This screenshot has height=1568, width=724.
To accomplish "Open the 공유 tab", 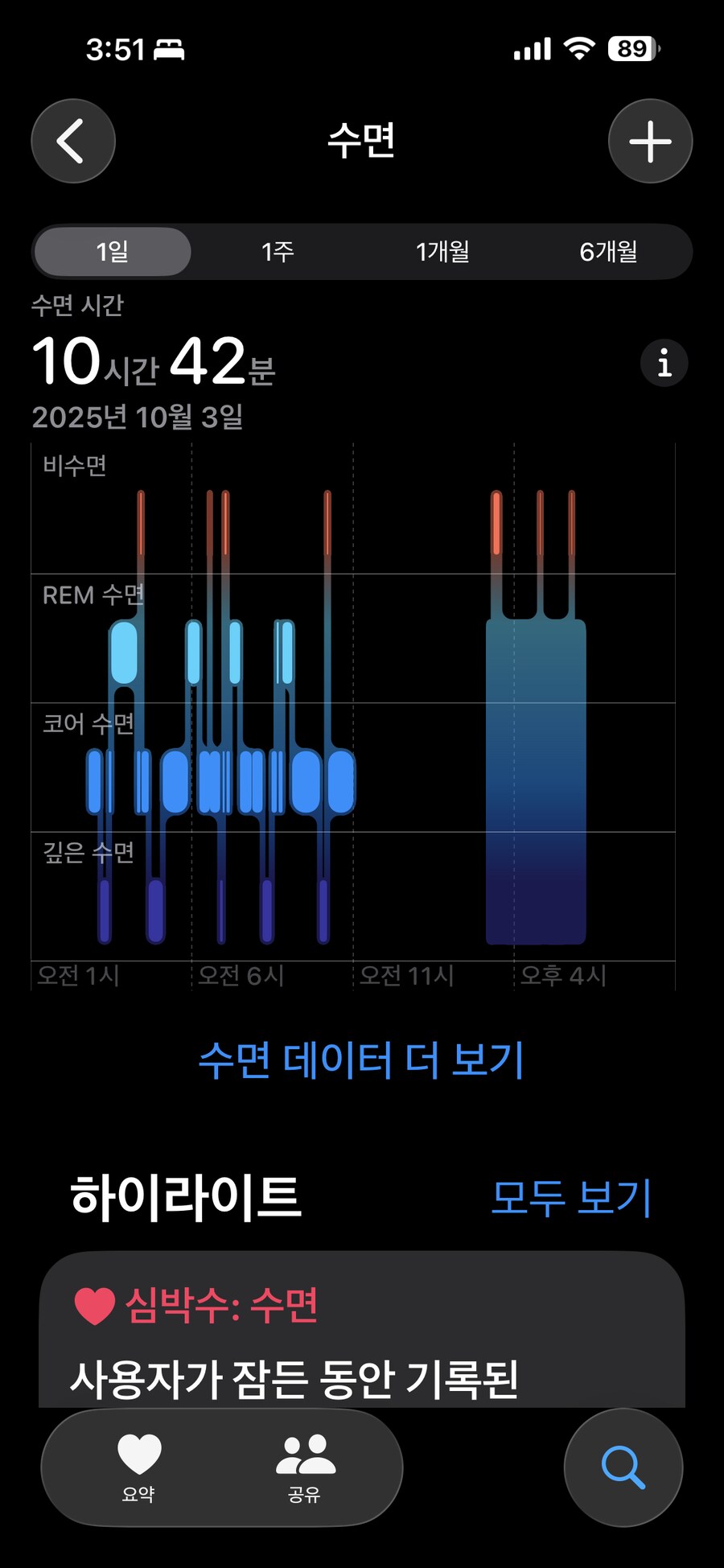I will click(x=305, y=1467).
